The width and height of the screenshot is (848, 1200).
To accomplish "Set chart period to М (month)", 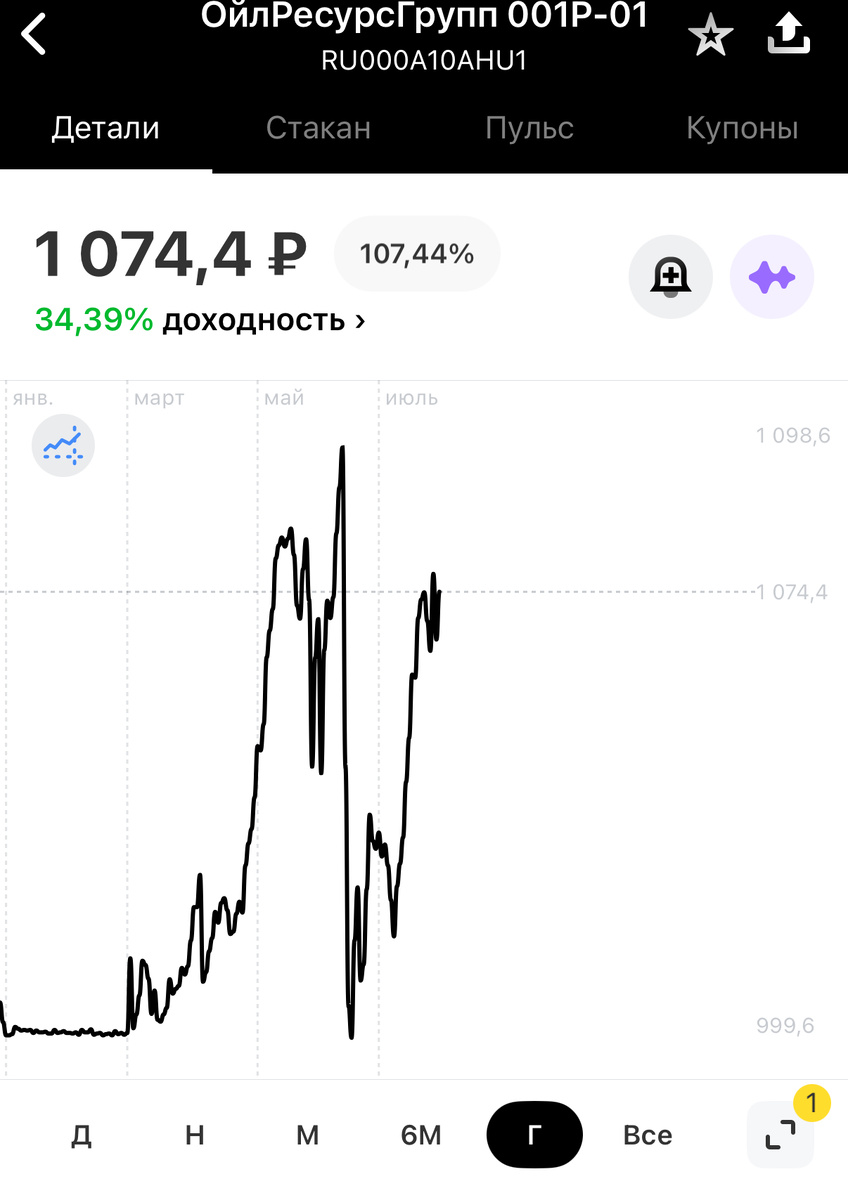I will [307, 1135].
